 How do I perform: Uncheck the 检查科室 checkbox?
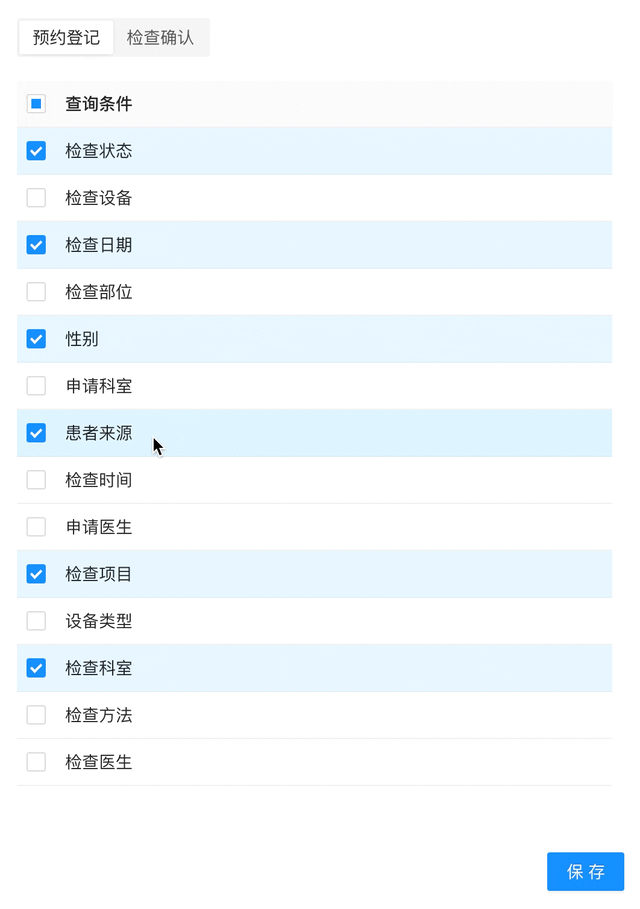[x=36, y=668]
